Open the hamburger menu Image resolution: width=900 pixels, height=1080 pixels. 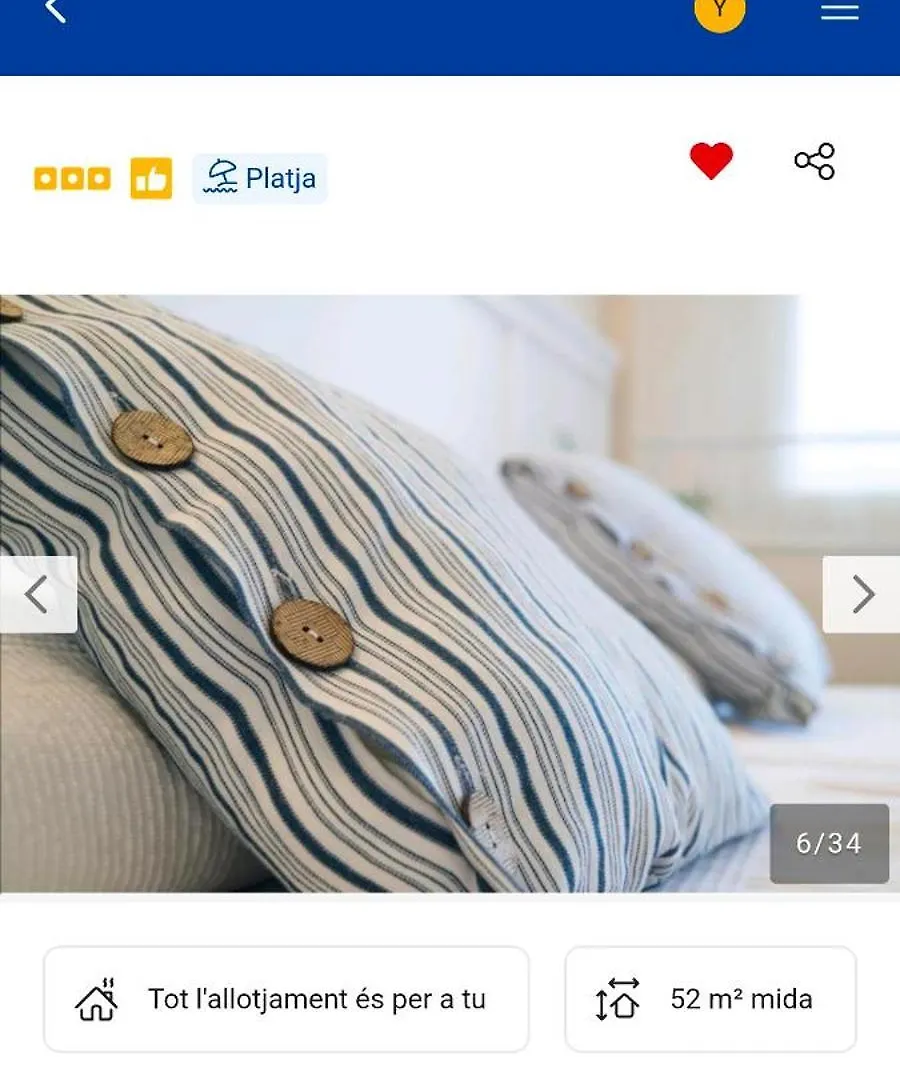(x=840, y=12)
